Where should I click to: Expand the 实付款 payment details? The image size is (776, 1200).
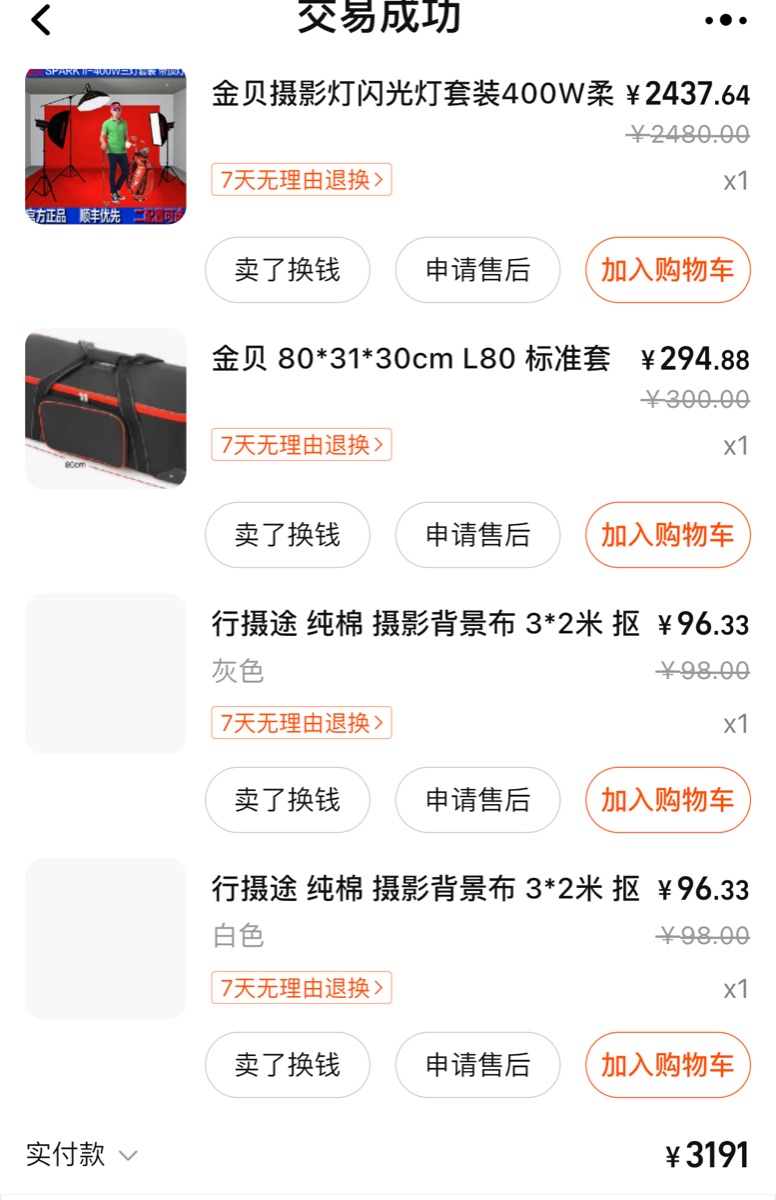82,1155
